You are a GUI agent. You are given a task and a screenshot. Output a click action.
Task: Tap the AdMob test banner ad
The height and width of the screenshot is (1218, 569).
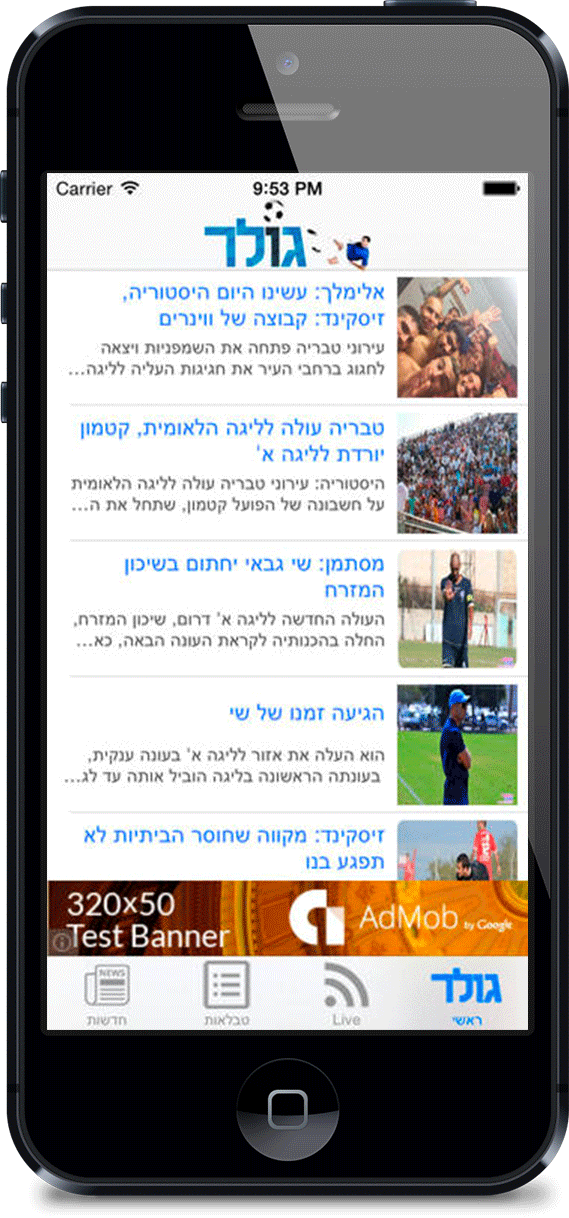pyautogui.click(x=287, y=918)
